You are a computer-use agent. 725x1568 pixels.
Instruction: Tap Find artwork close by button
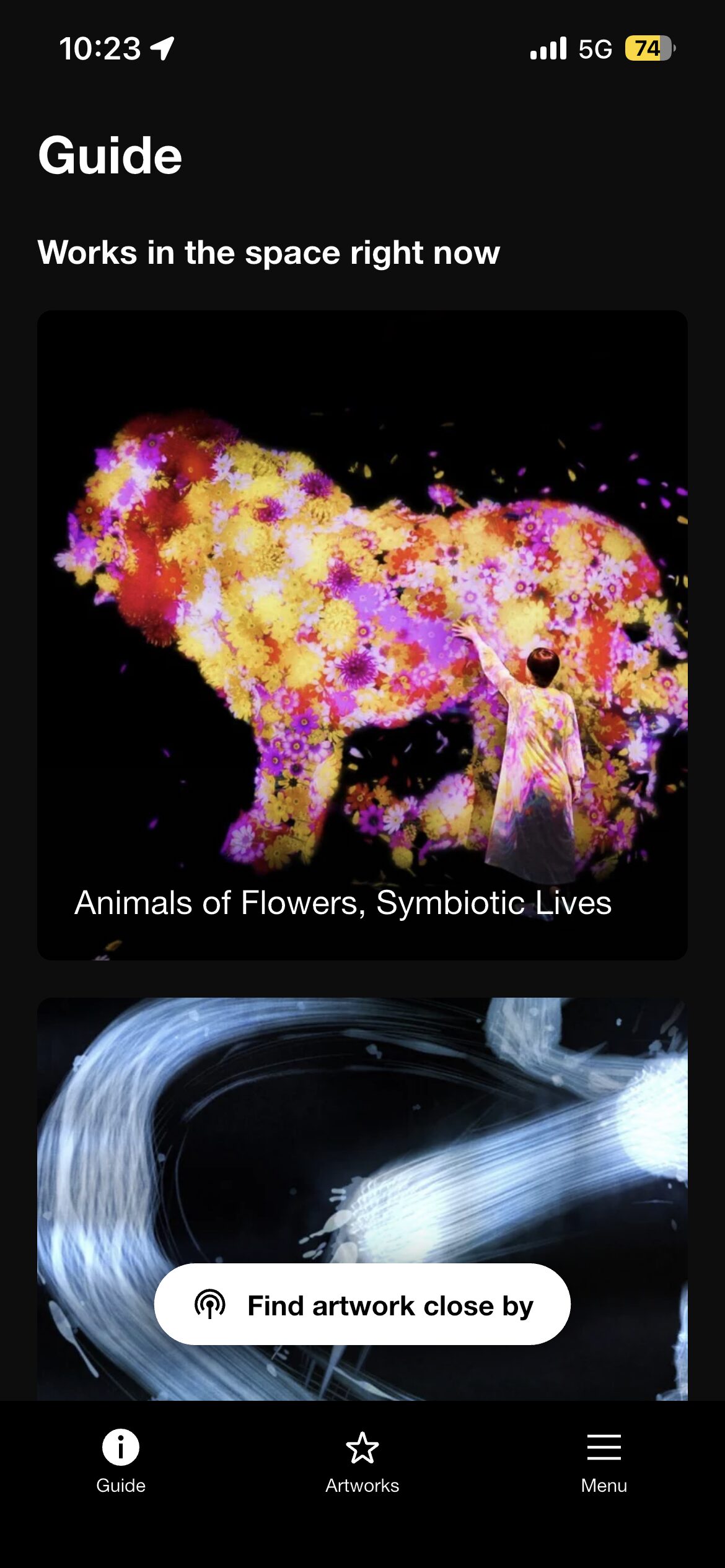pyautogui.click(x=362, y=1305)
